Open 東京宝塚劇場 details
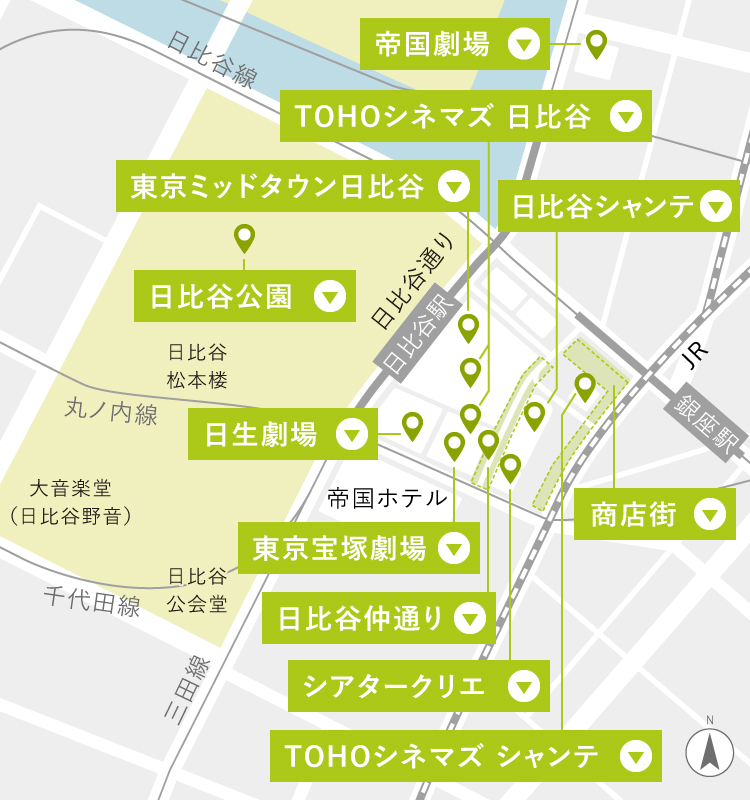 (359, 548)
